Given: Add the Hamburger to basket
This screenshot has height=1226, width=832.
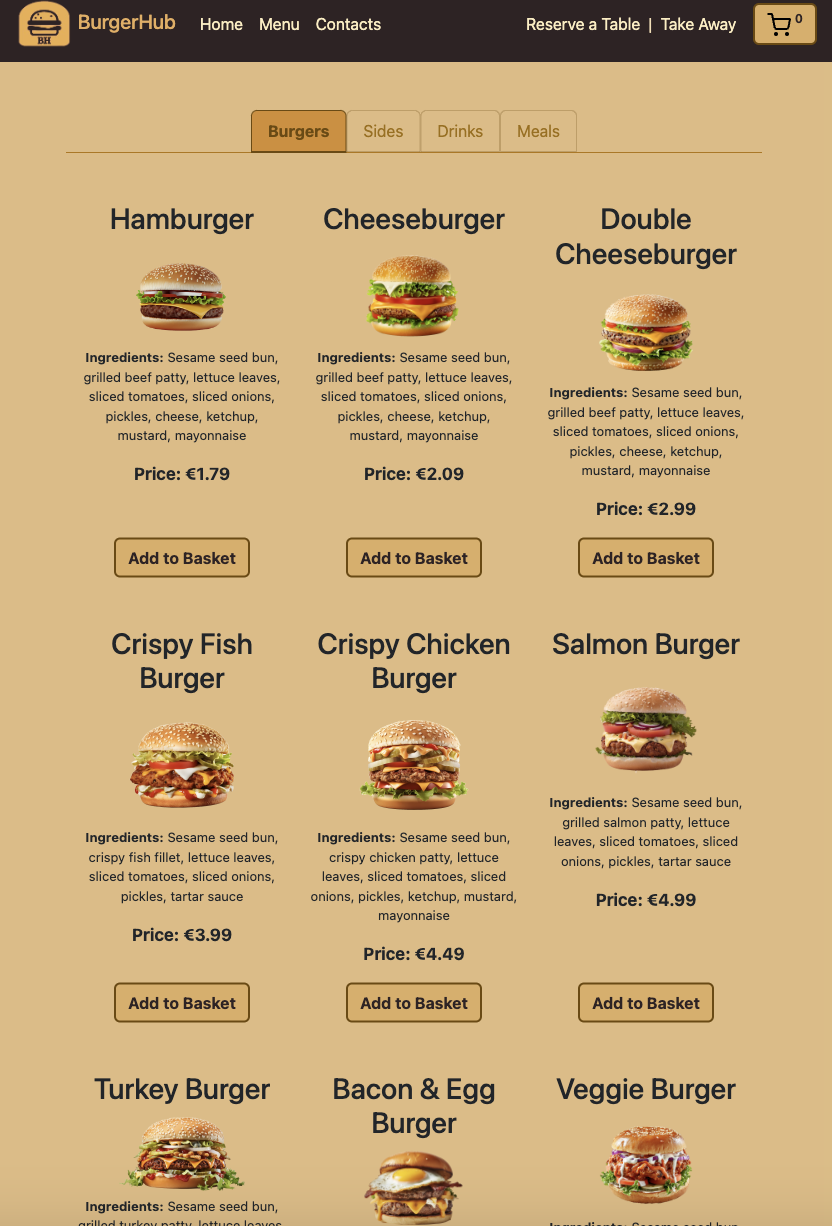Looking at the screenshot, I should (182, 558).
